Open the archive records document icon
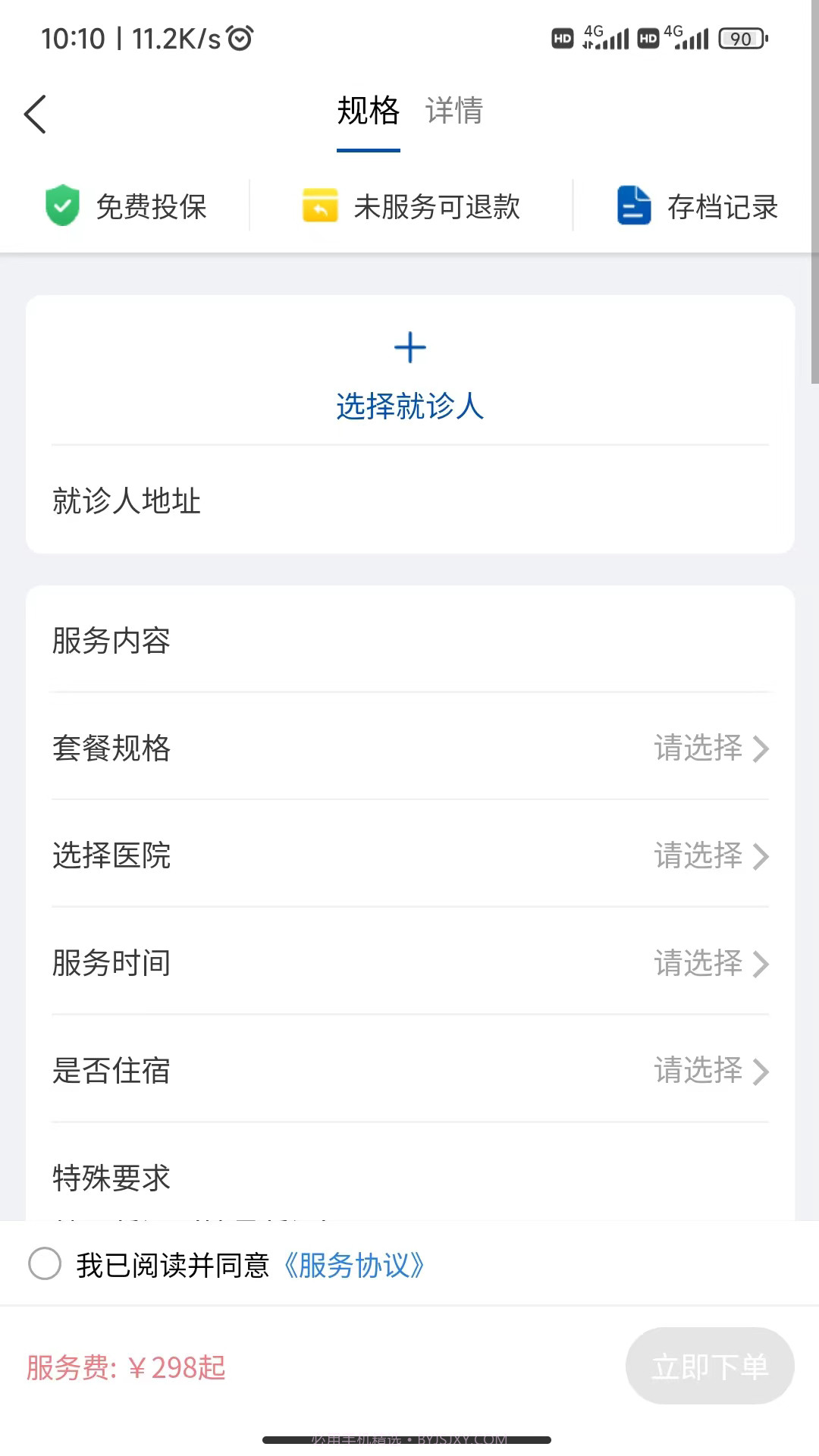 [x=635, y=205]
